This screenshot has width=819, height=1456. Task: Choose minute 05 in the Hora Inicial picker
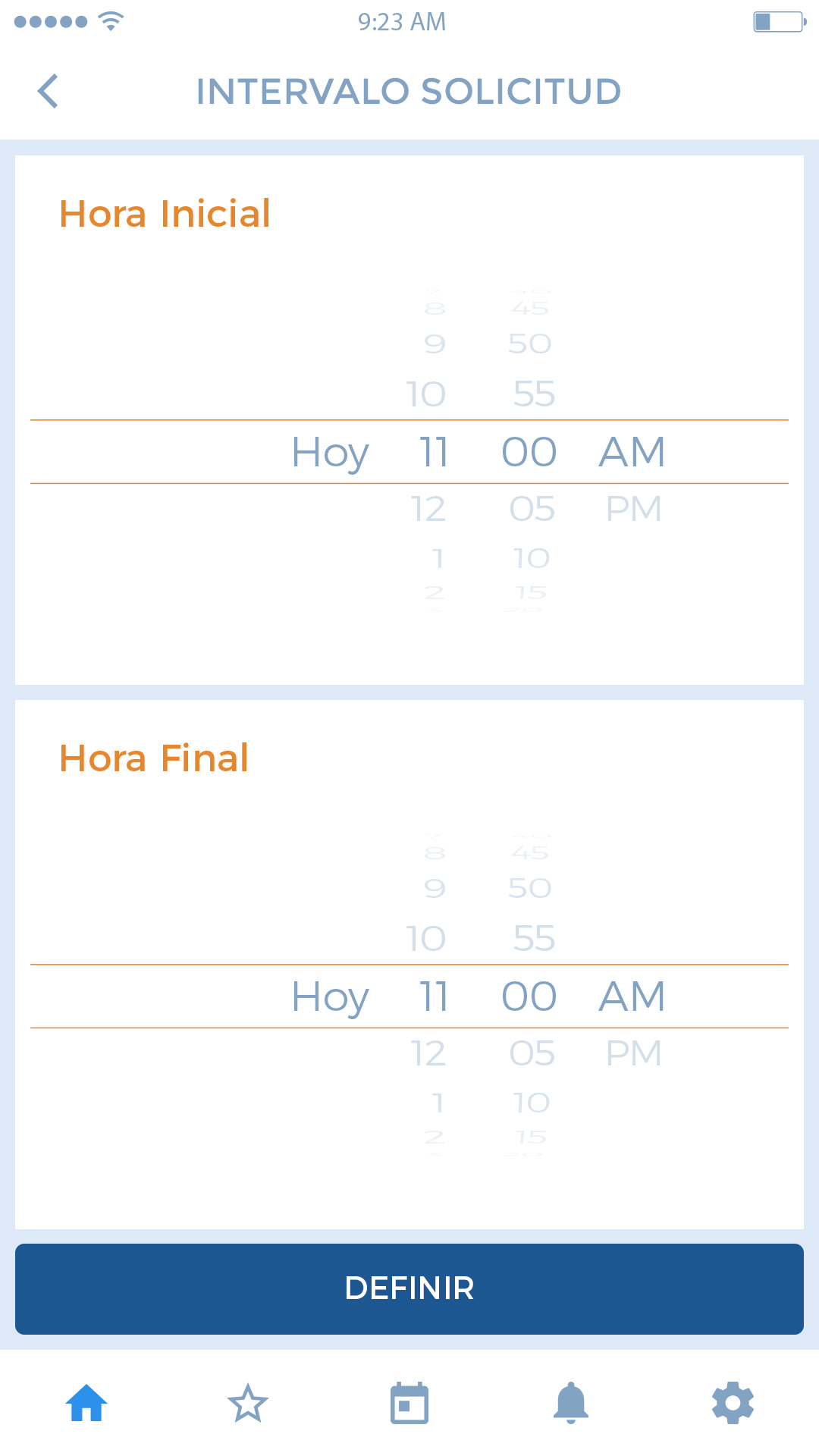coord(532,509)
